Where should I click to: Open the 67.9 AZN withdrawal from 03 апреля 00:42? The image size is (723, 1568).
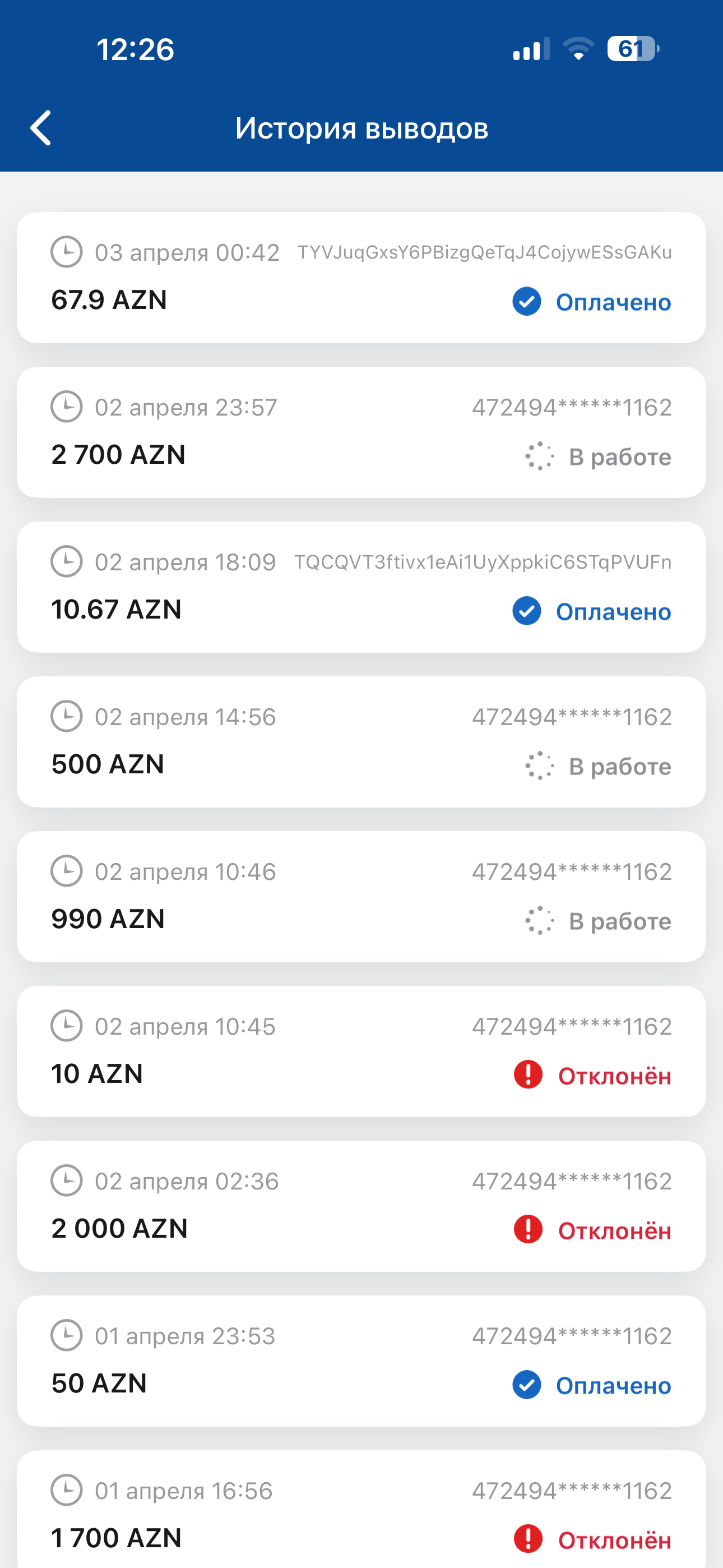pos(361,278)
